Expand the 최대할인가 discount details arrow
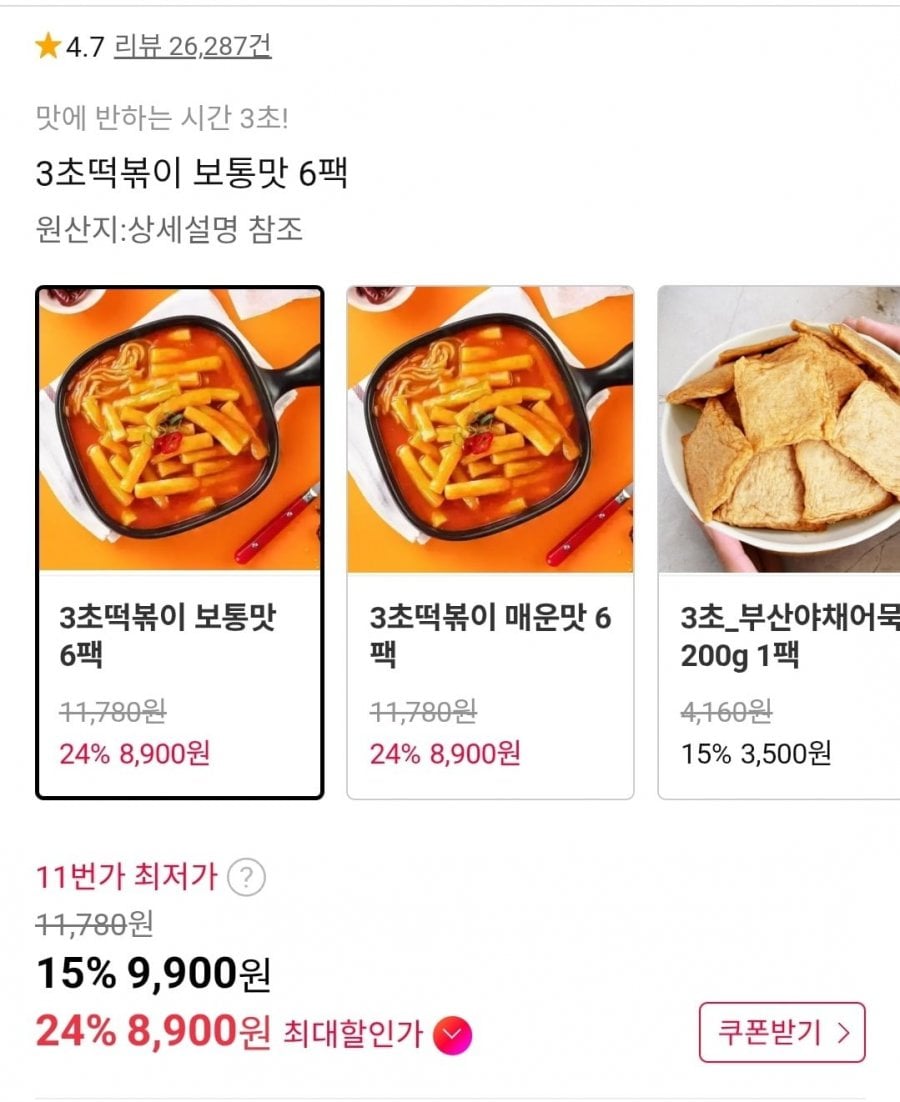 (x=452, y=1034)
